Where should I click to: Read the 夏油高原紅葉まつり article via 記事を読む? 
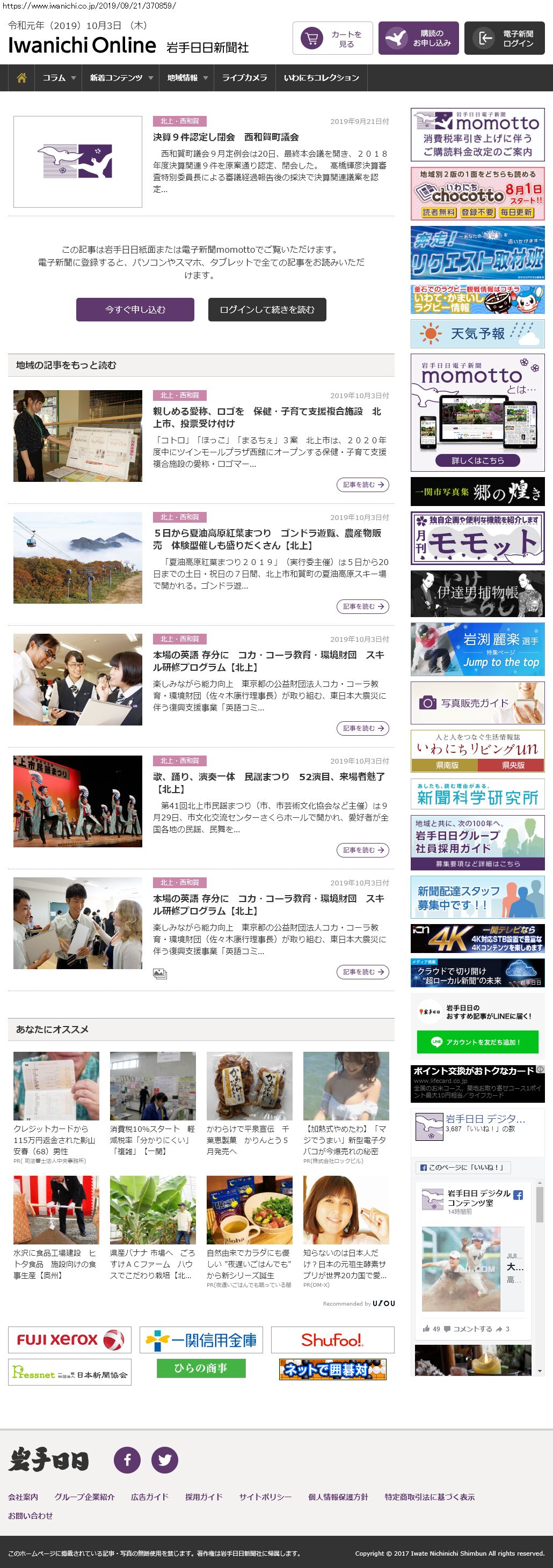coord(362,606)
